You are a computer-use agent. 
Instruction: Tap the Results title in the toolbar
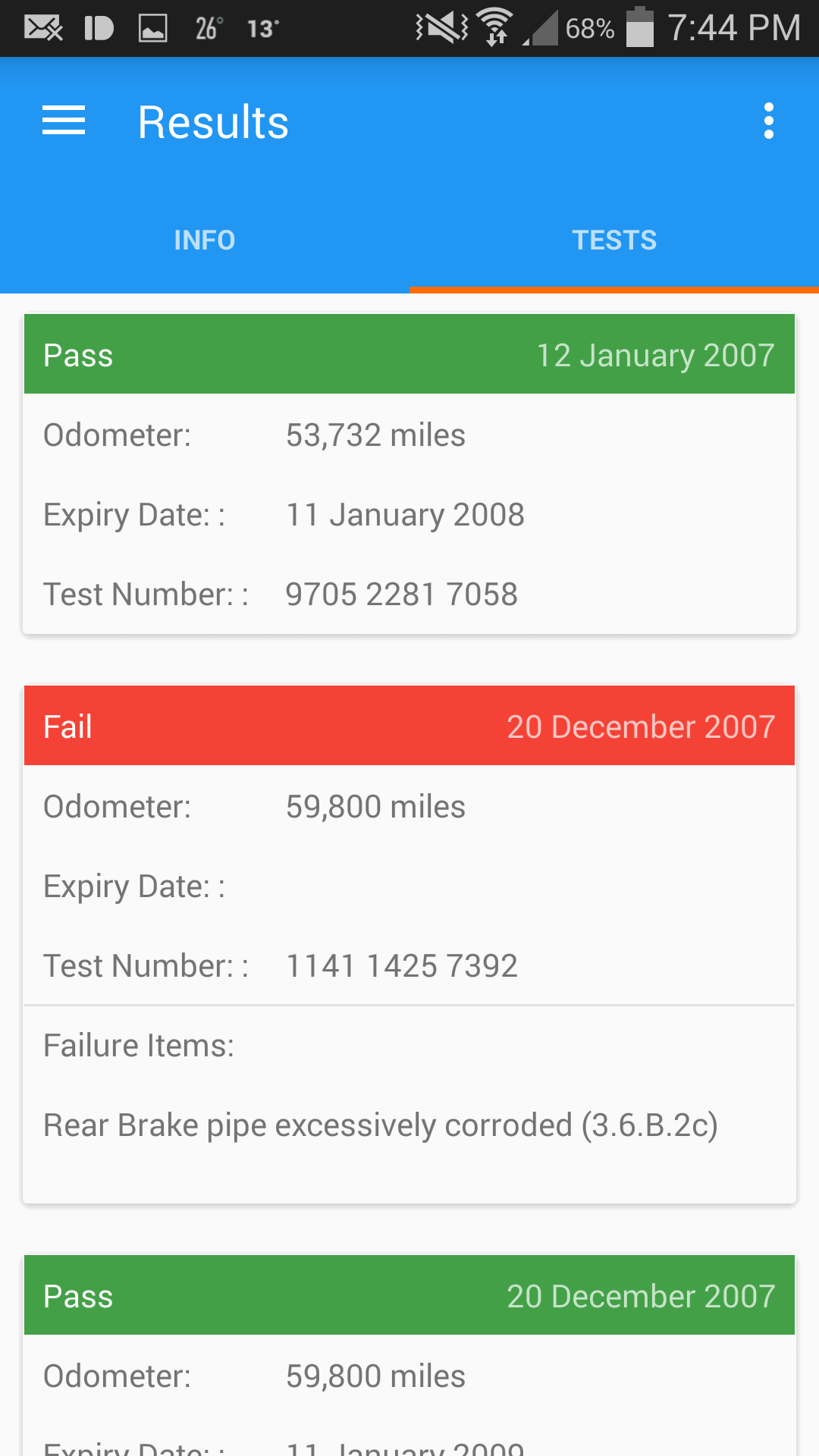point(213,120)
